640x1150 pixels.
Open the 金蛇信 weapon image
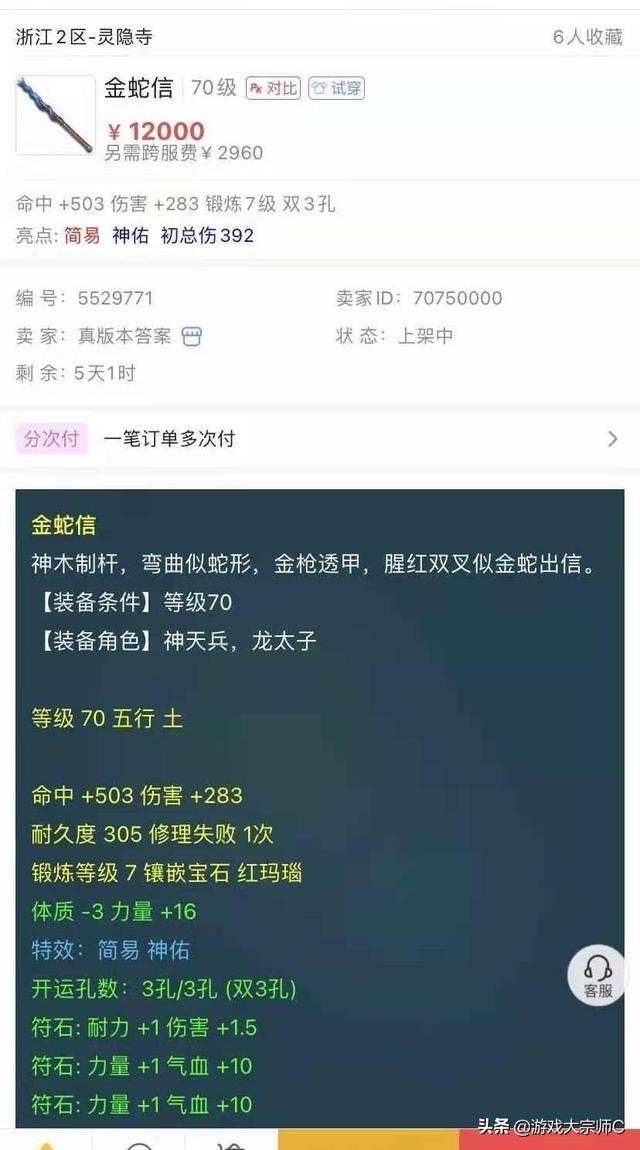(56, 115)
